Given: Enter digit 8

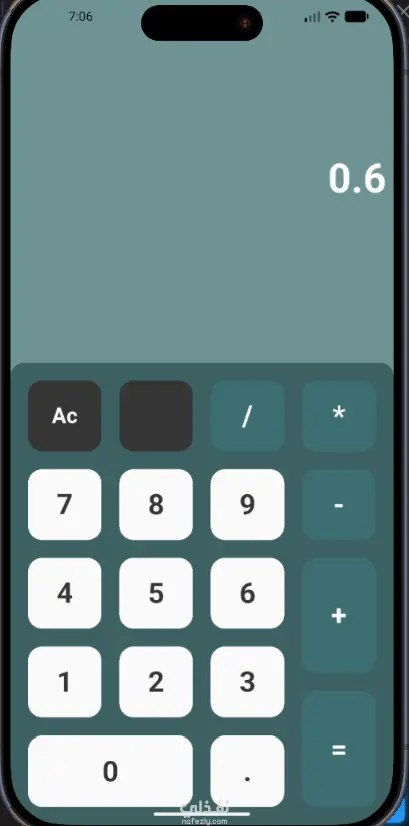Looking at the screenshot, I should point(156,505).
